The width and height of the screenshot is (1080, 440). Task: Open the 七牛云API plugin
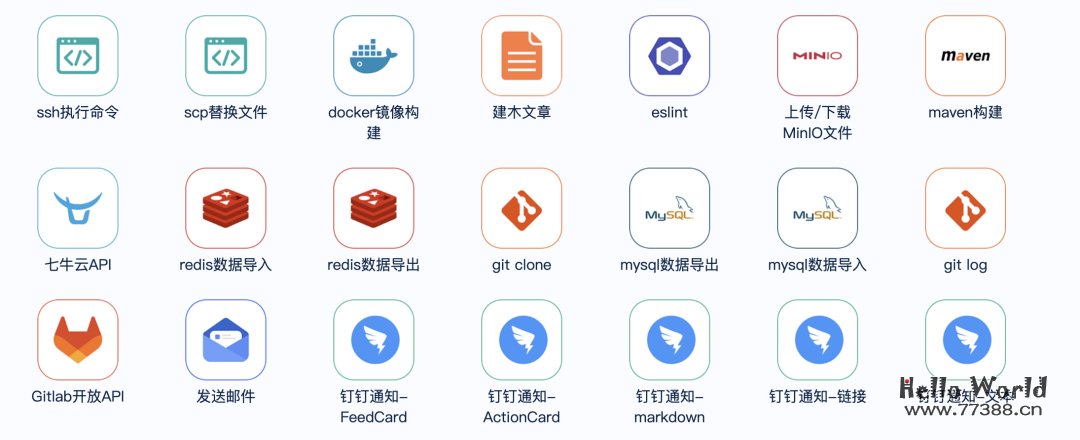78,208
